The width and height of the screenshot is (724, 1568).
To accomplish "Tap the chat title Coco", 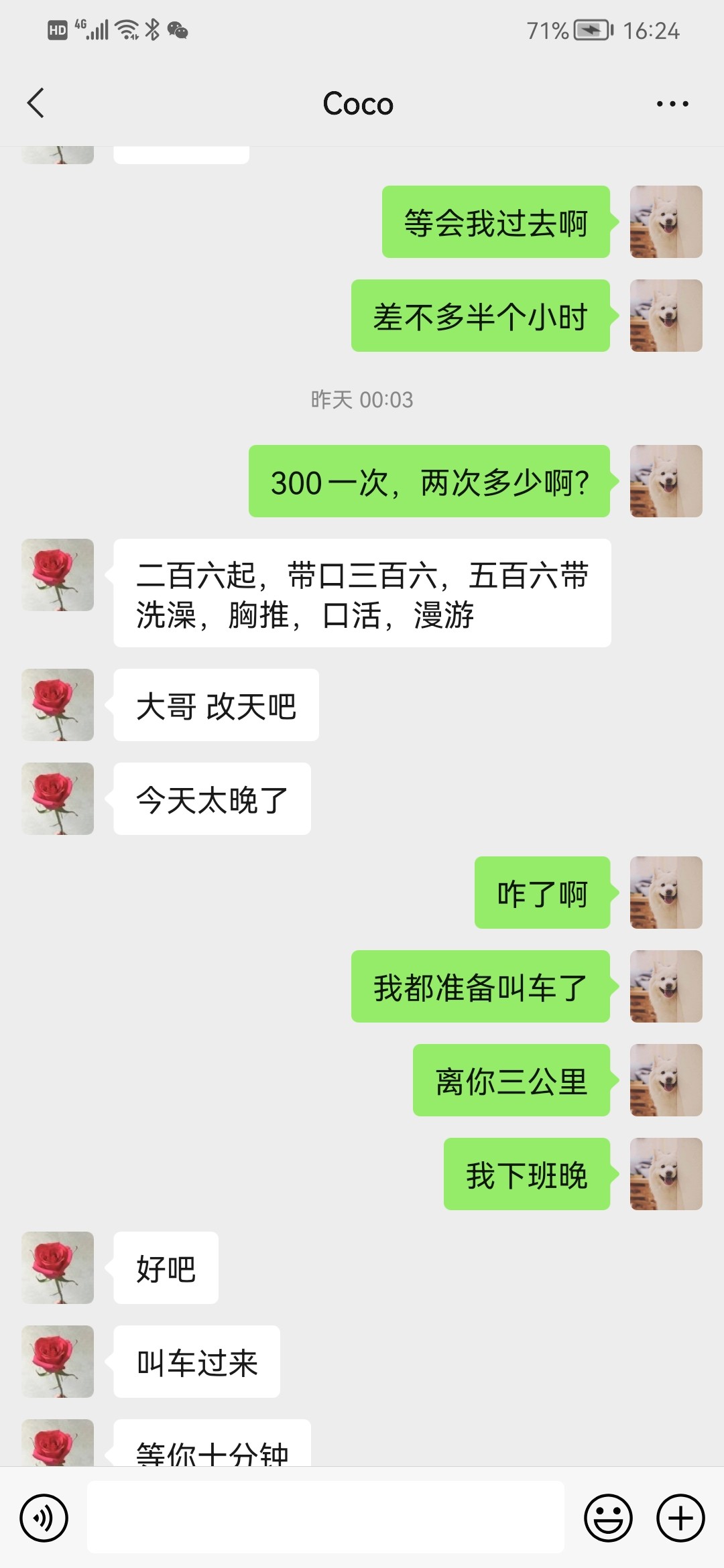I will coord(357,103).
